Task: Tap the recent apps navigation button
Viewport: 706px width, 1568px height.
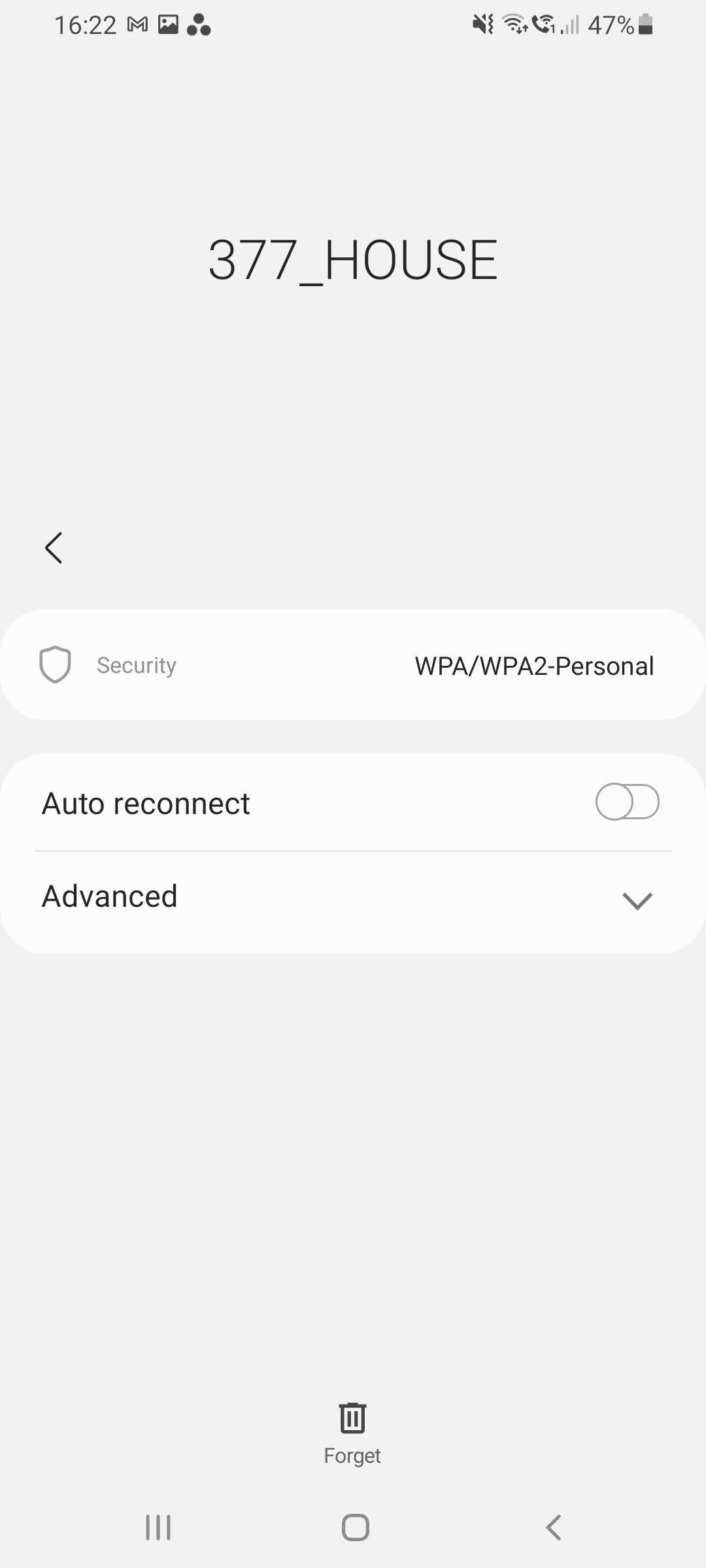Action: coord(158,1527)
